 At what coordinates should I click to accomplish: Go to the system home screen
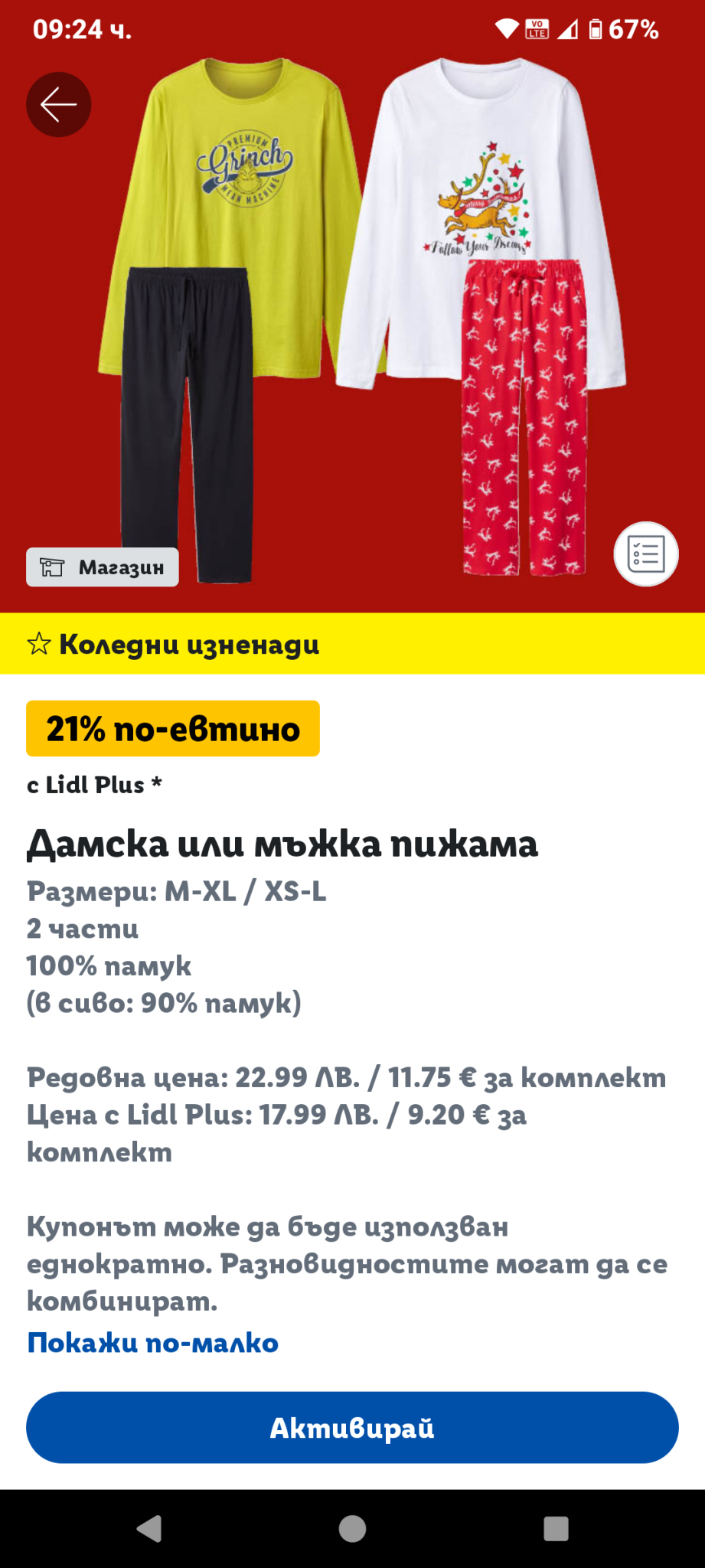352,1528
